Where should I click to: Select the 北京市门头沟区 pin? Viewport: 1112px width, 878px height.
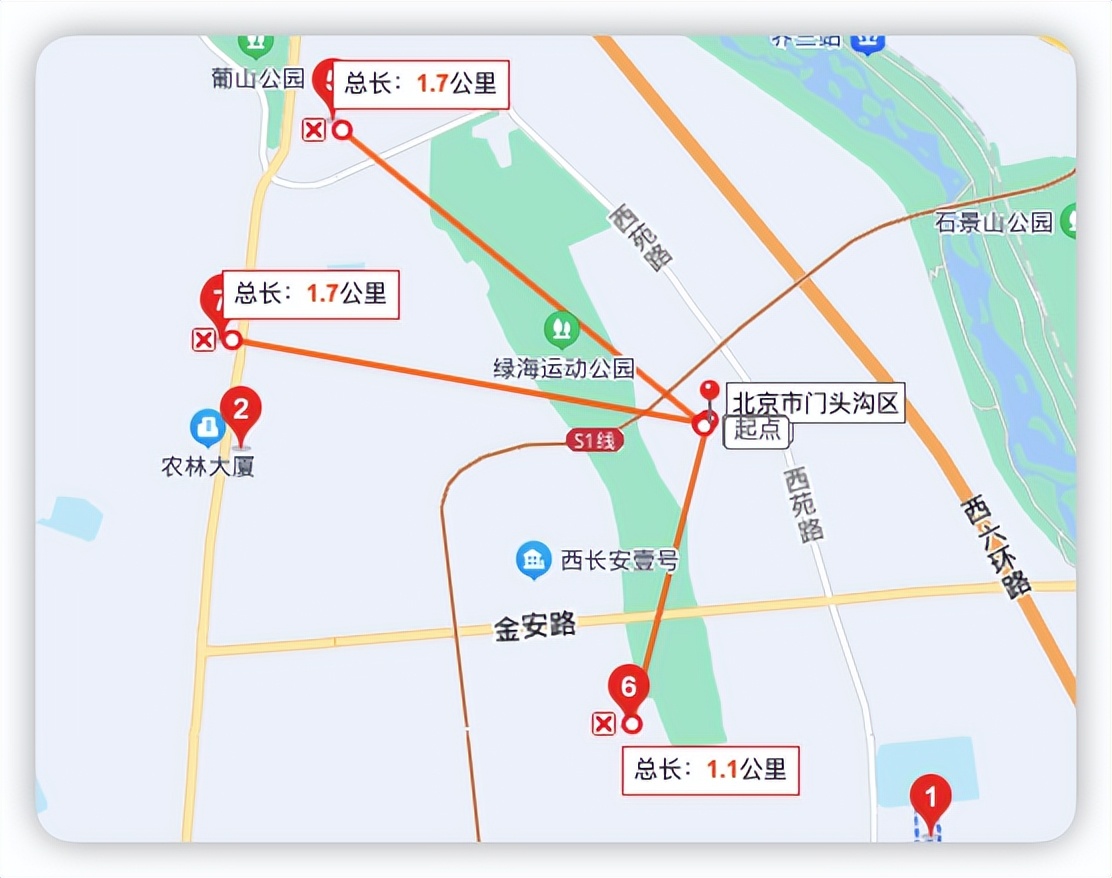click(x=710, y=392)
